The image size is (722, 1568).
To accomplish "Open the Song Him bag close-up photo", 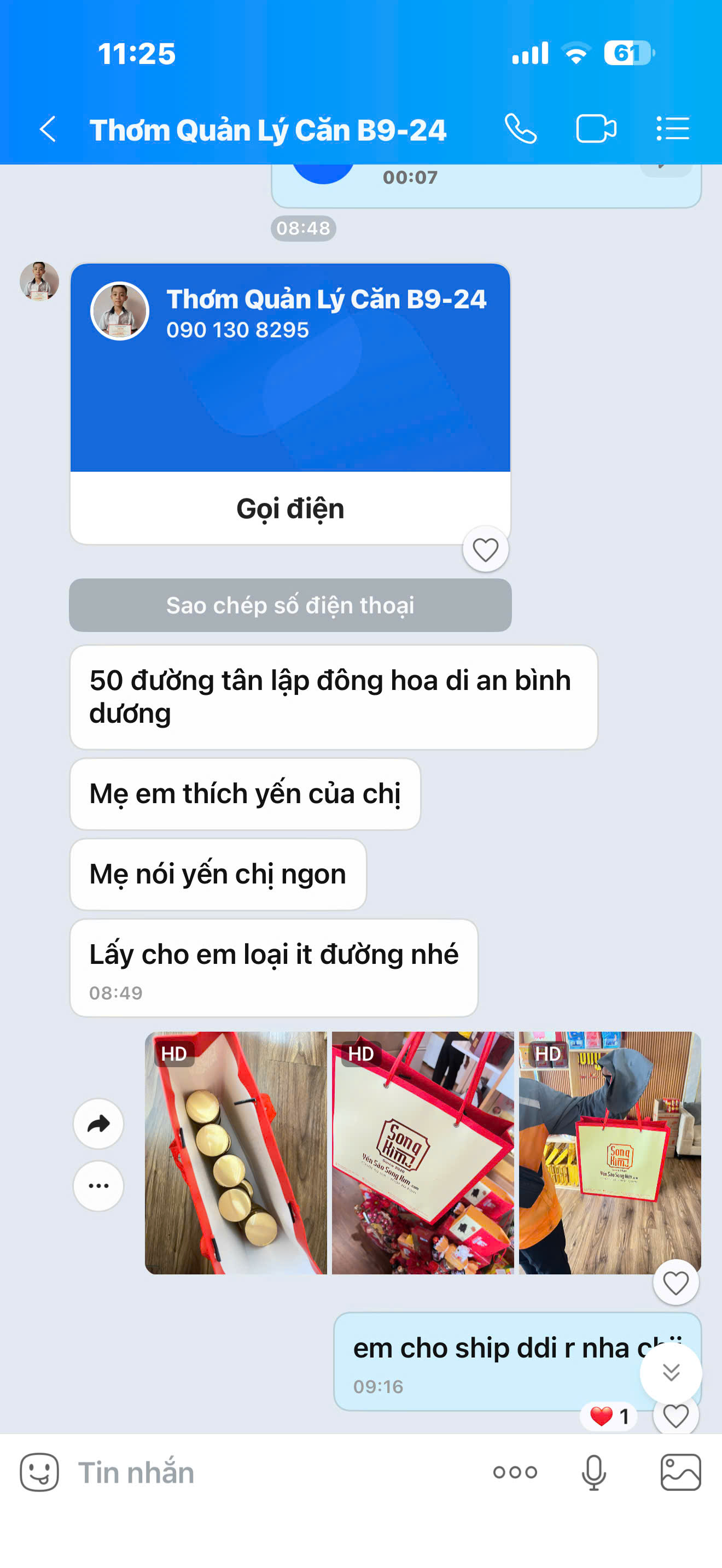I will coord(422,1154).
